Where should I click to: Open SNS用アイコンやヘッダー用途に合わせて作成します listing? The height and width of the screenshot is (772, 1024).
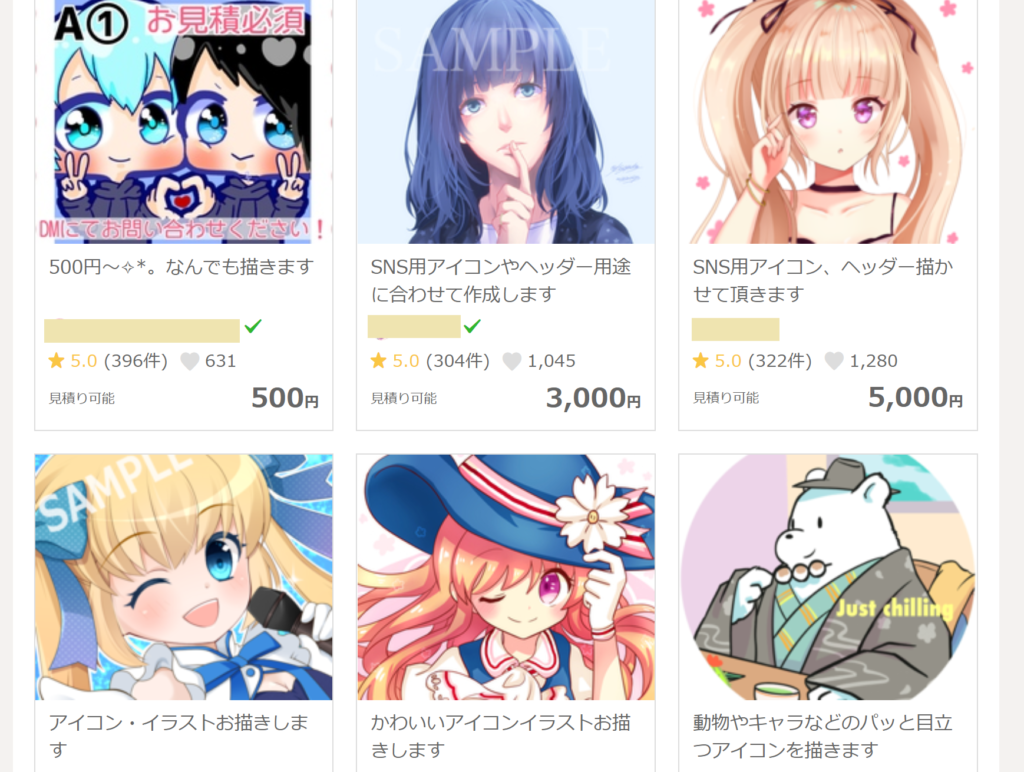point(500,280)
